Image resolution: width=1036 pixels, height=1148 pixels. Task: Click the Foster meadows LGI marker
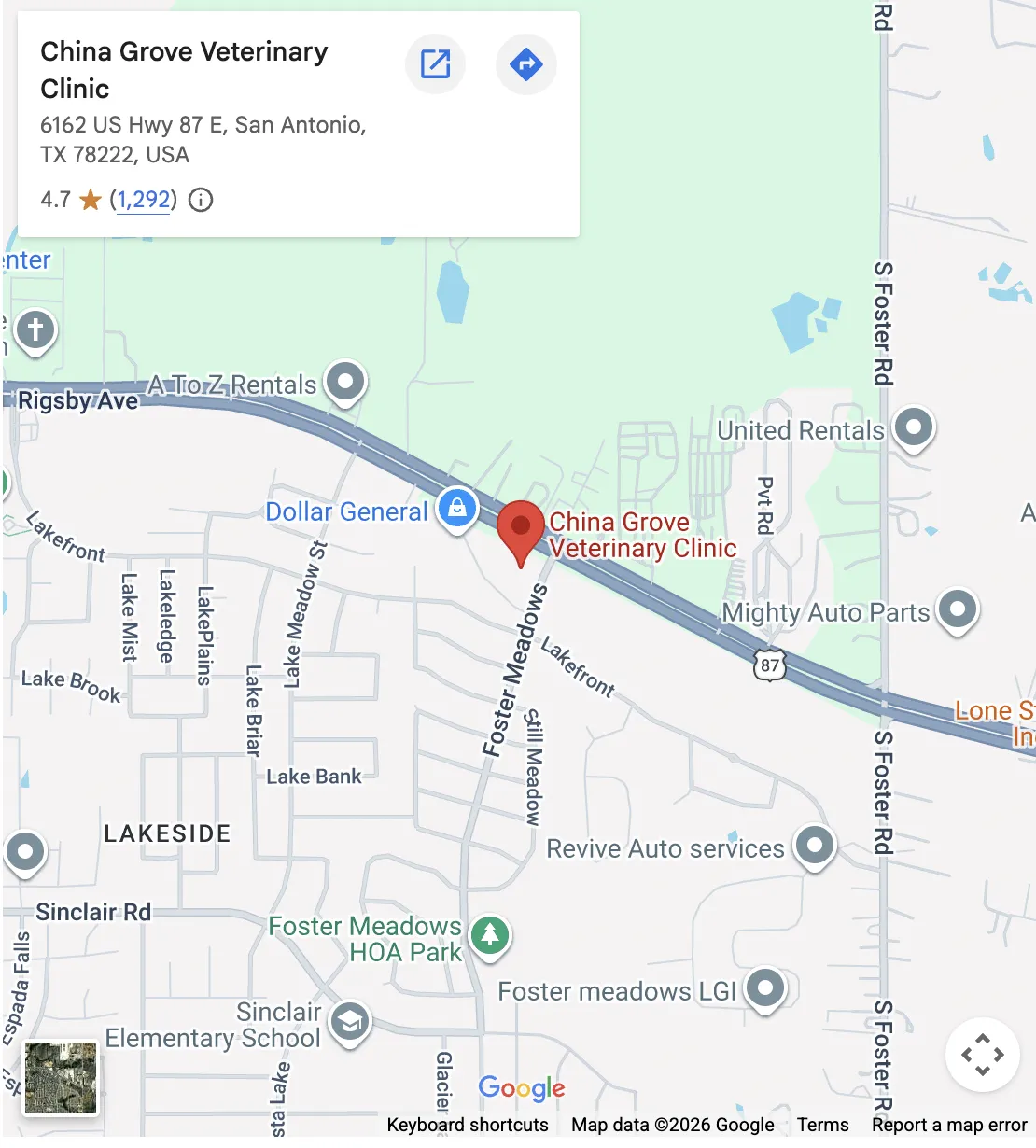click(765, 988)
